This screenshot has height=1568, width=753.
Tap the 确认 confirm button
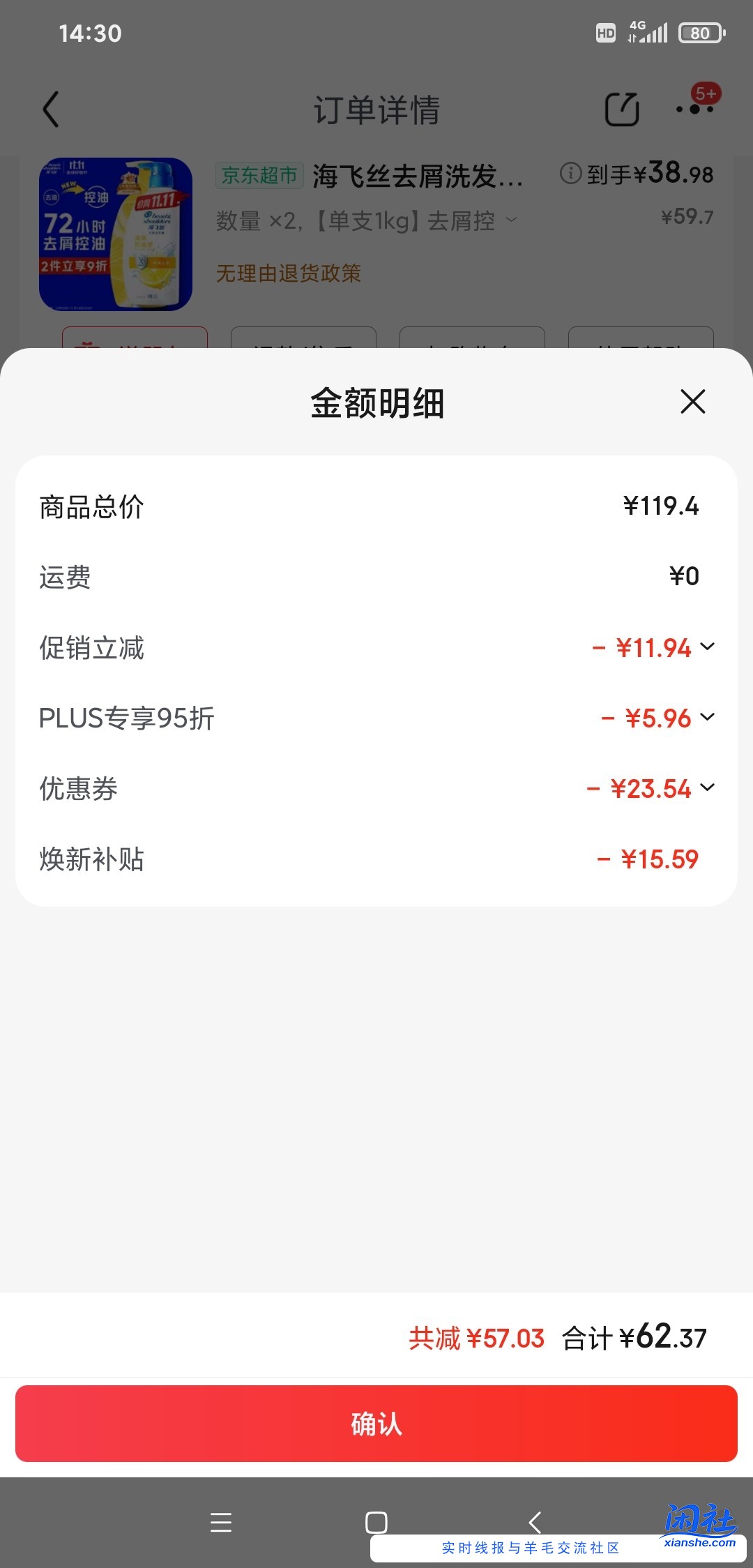click(376, 1424)
